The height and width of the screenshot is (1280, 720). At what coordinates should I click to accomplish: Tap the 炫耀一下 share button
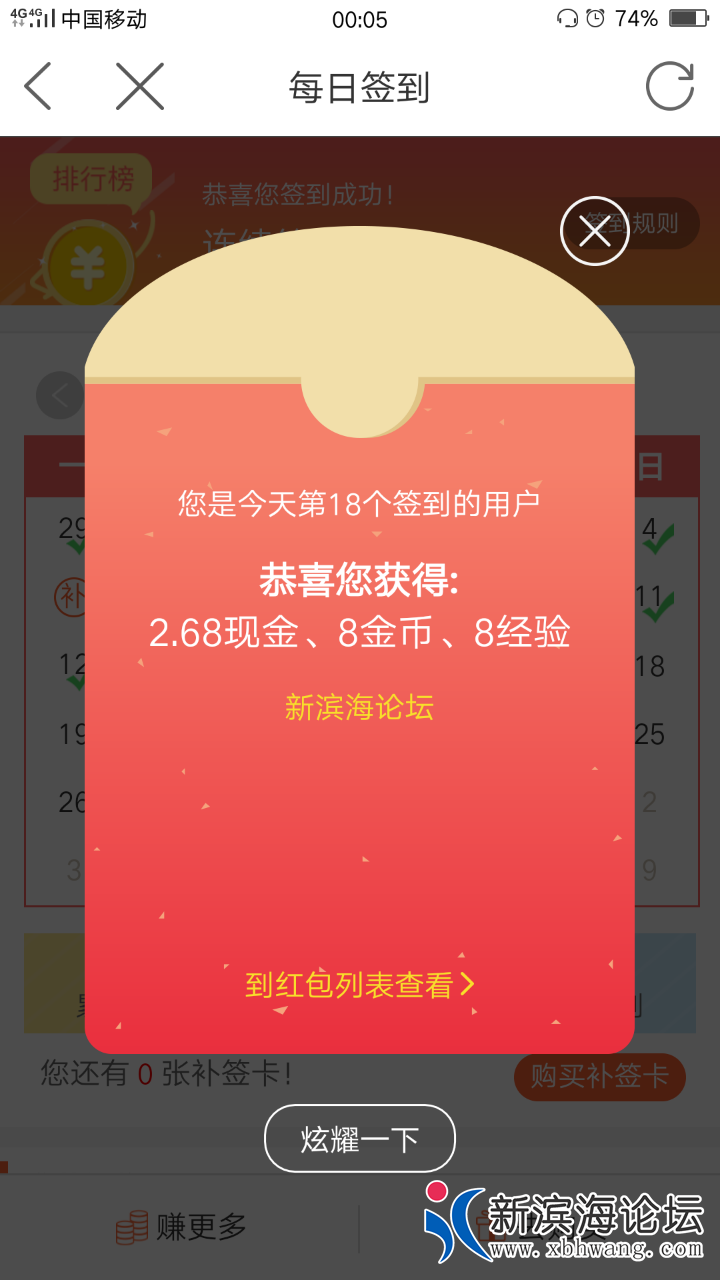tap(360, 1138)
